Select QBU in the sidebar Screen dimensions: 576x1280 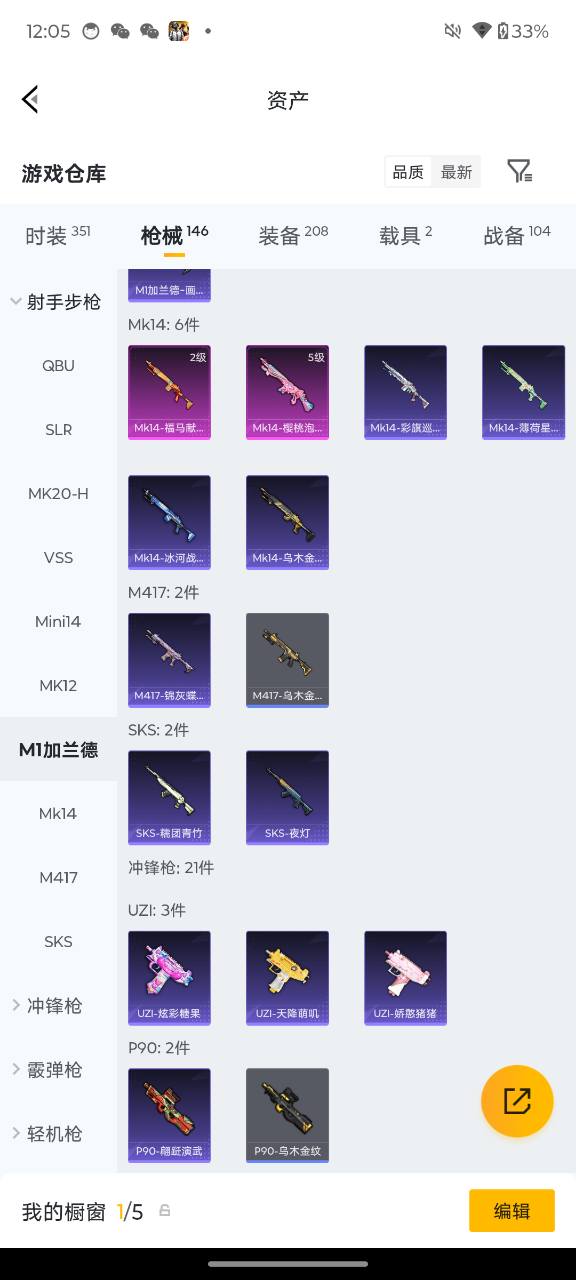pos(58,365)
